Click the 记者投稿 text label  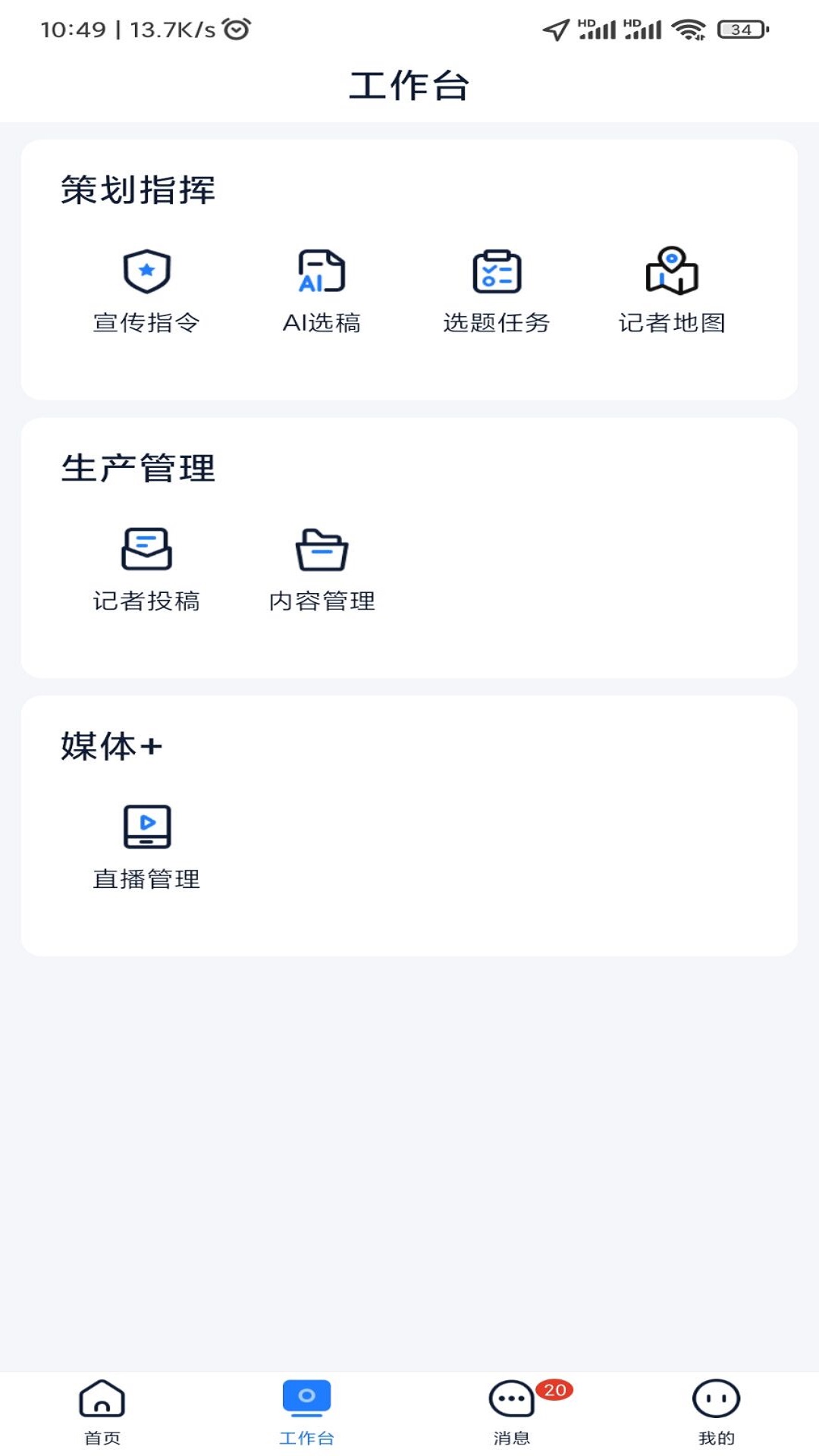coord(146,603)
